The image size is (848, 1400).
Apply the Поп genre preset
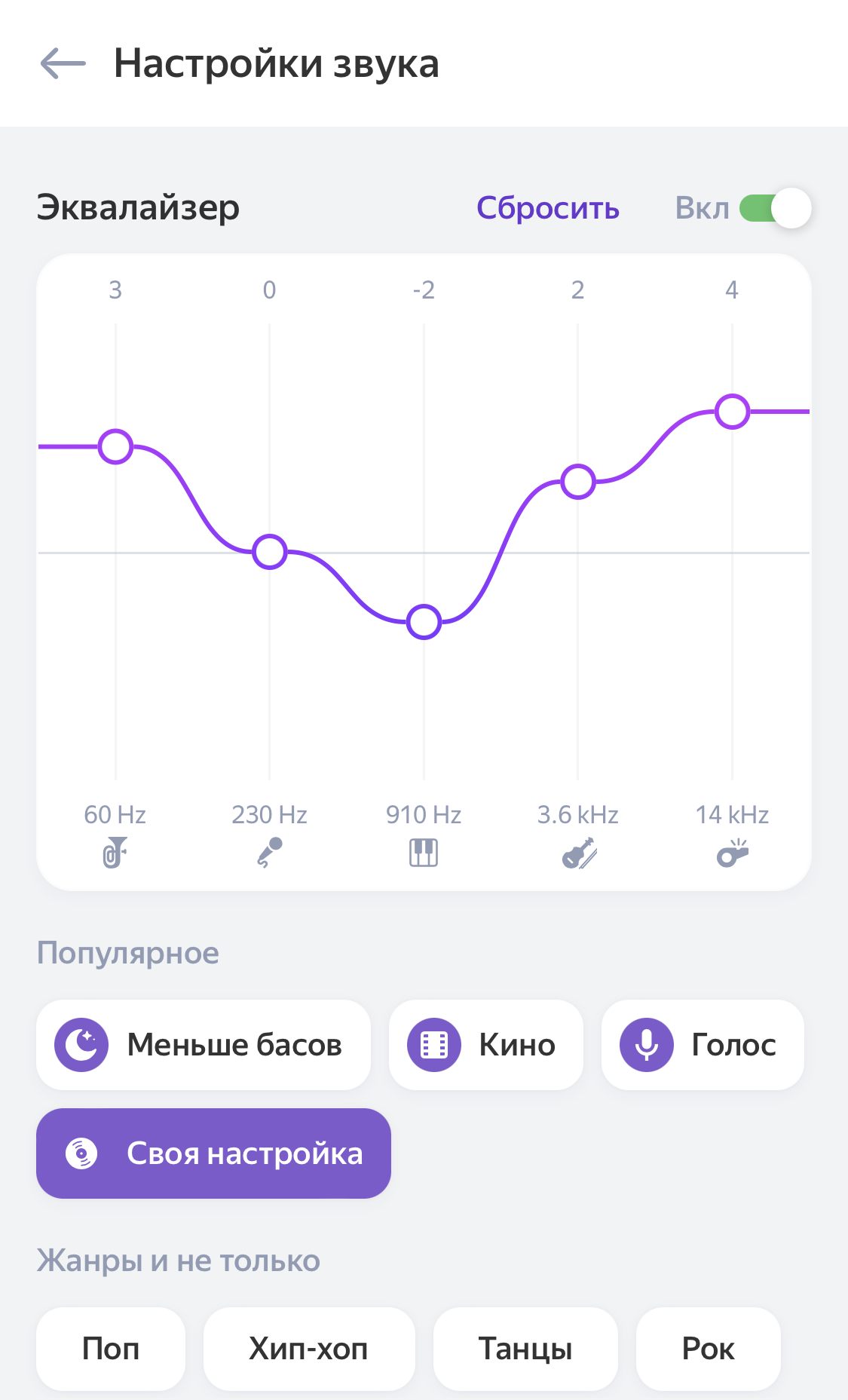coord(111,1349)
